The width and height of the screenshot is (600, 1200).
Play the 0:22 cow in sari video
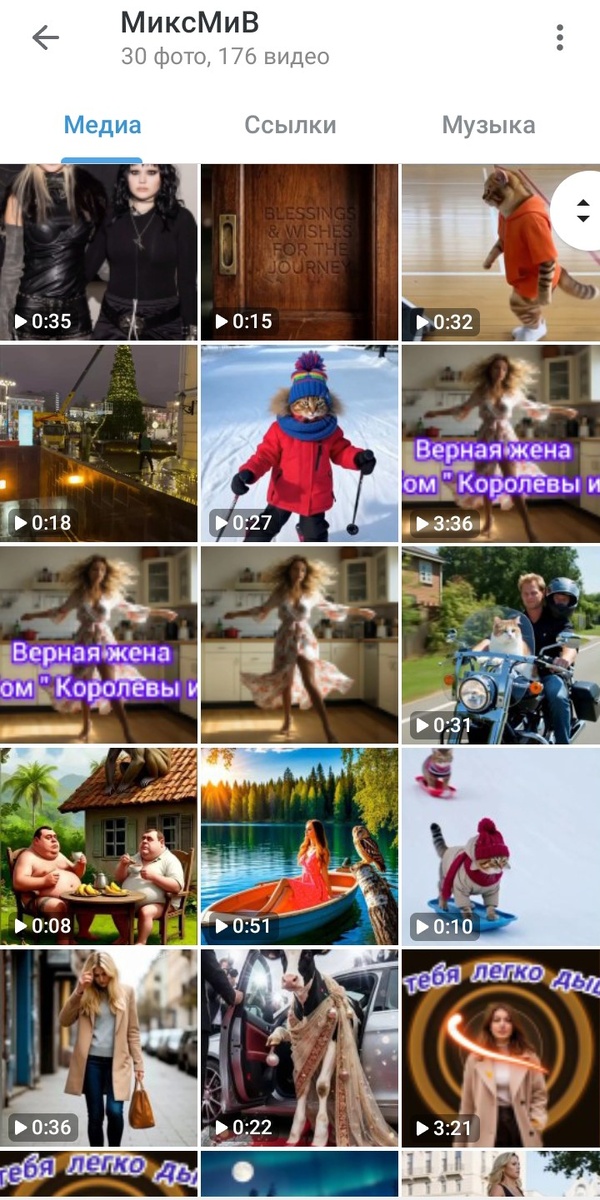[x=299, y=1046]
